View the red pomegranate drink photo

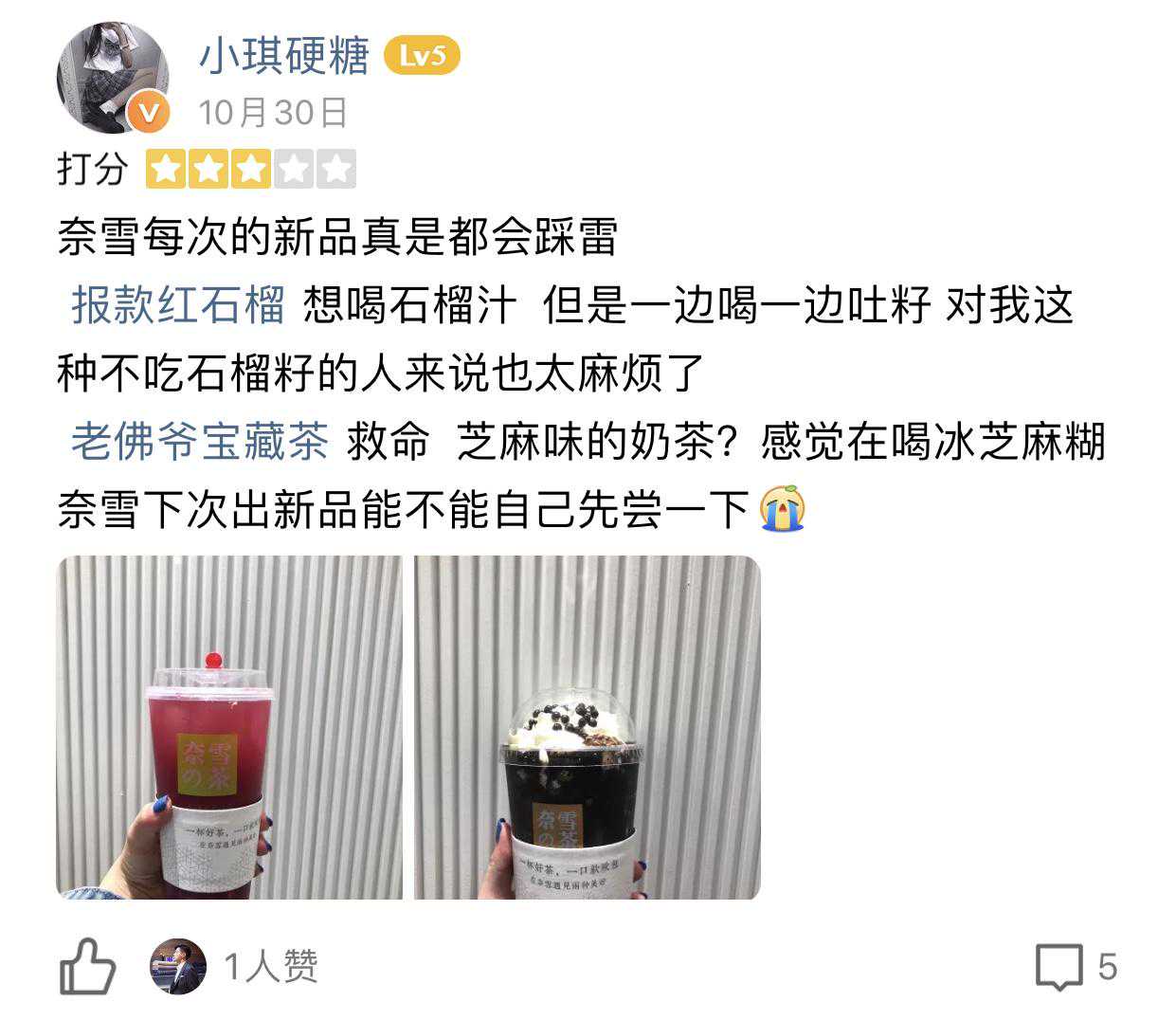click(229, 727)
